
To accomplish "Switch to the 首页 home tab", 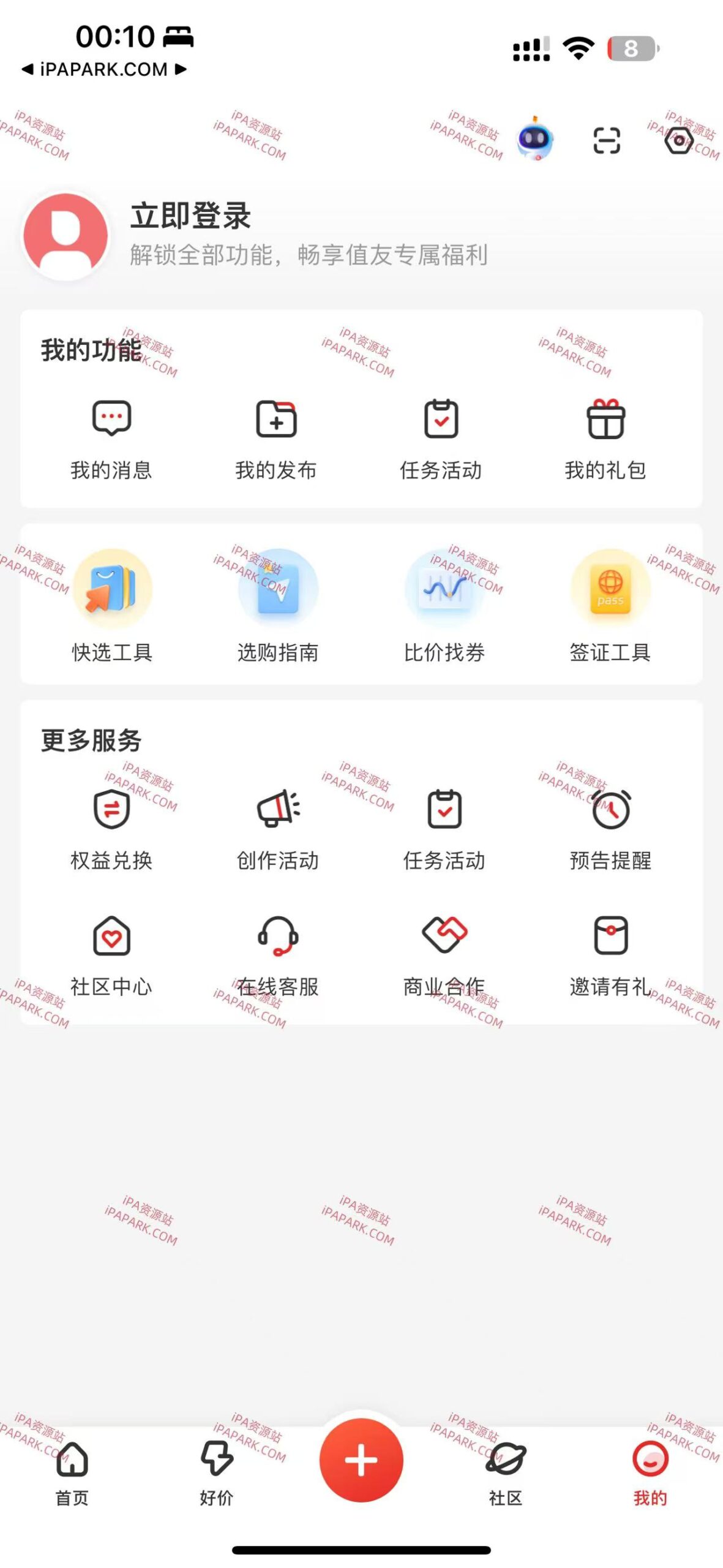I will click(71, 1470).
